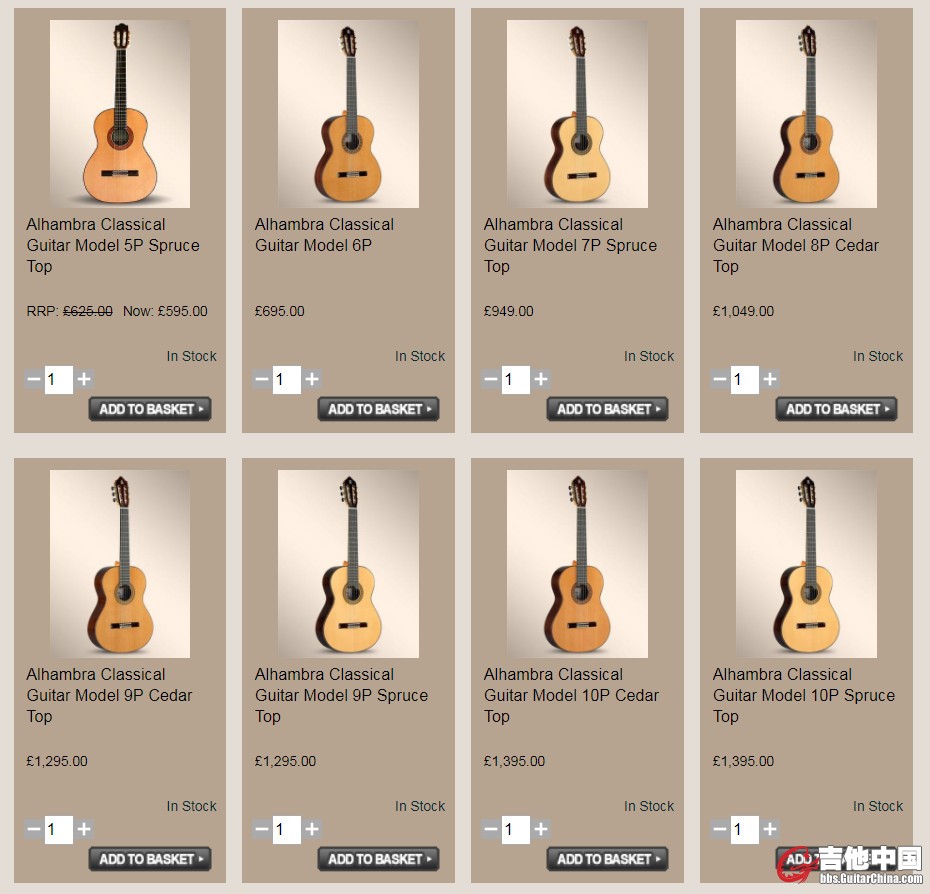Increase quantity for Model 9P Cedar Top
This screenshot has width=930, height=894.
pos(84,829)
